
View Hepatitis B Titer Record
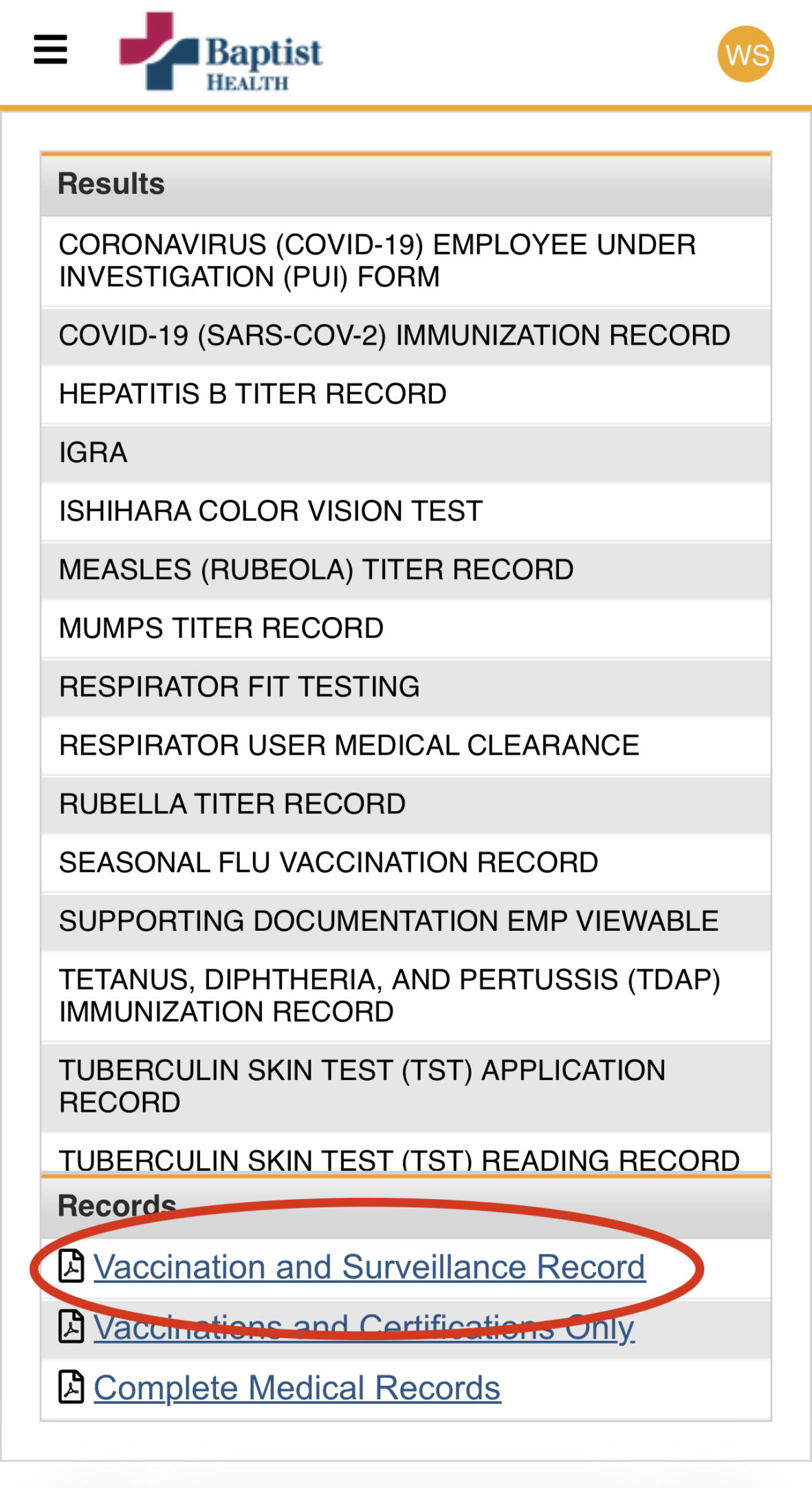[252, 394]
